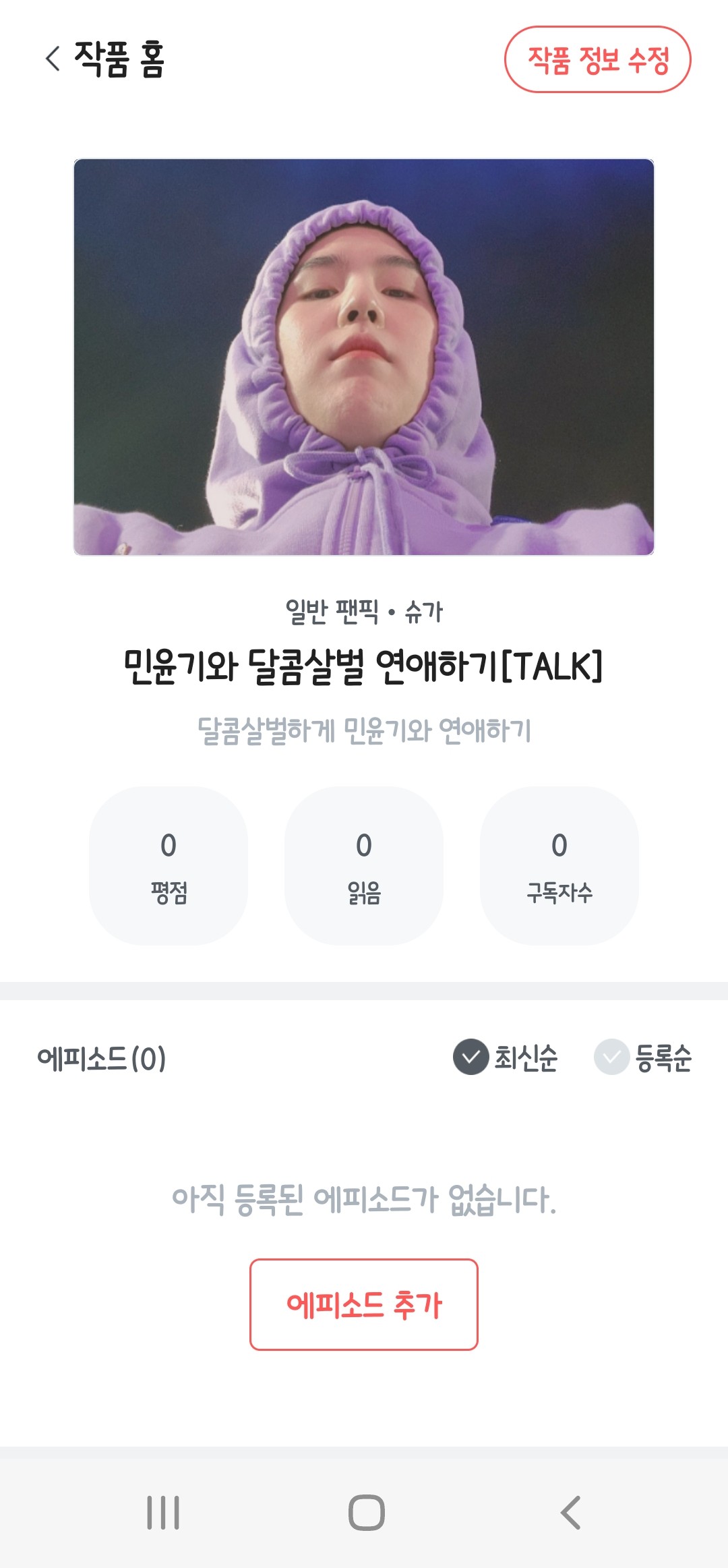Sort episodes by 등록순
728x1568 pixels.
tap(644, 1057)
